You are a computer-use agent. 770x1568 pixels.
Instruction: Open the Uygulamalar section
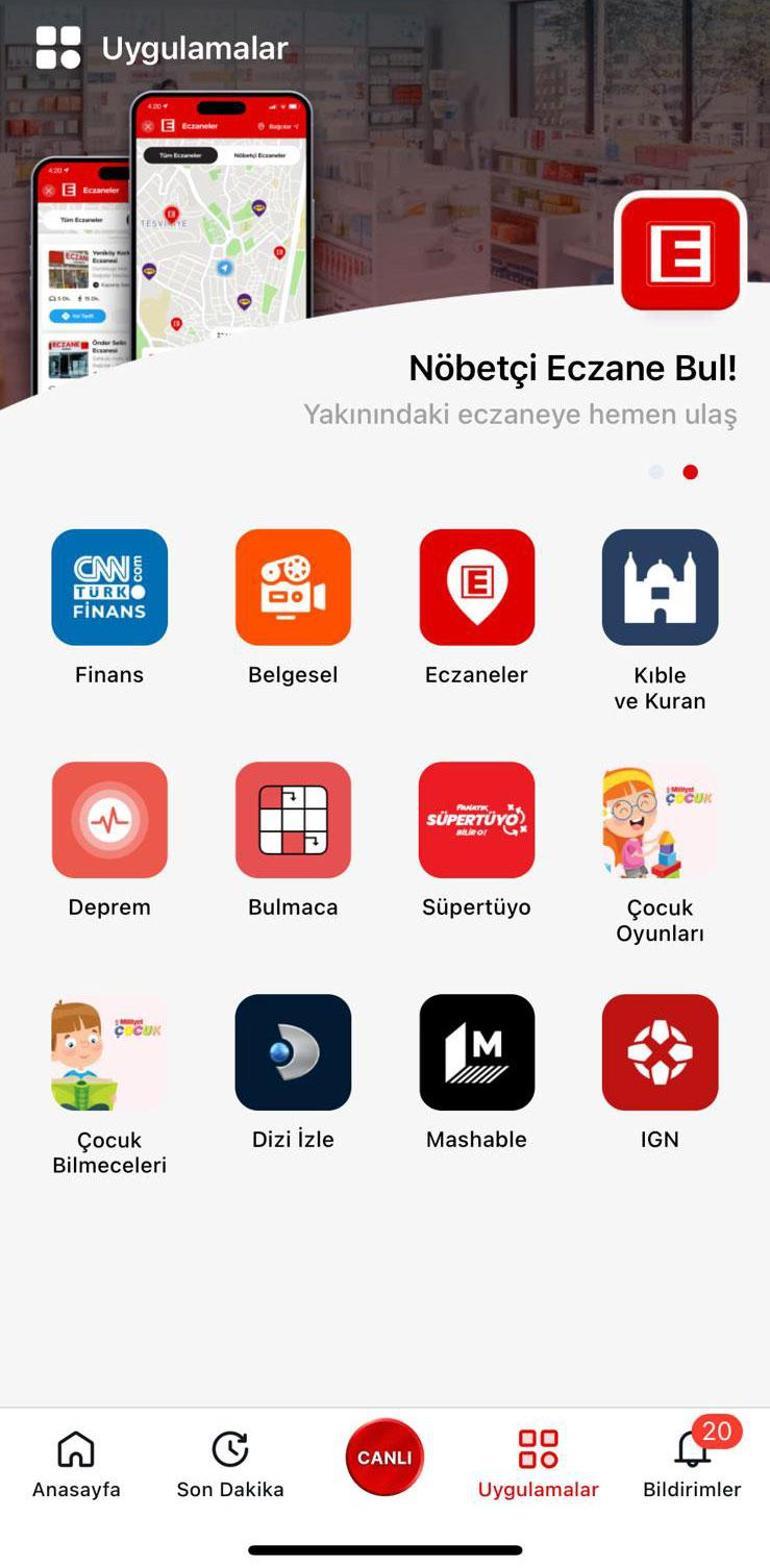(540, 1463)
